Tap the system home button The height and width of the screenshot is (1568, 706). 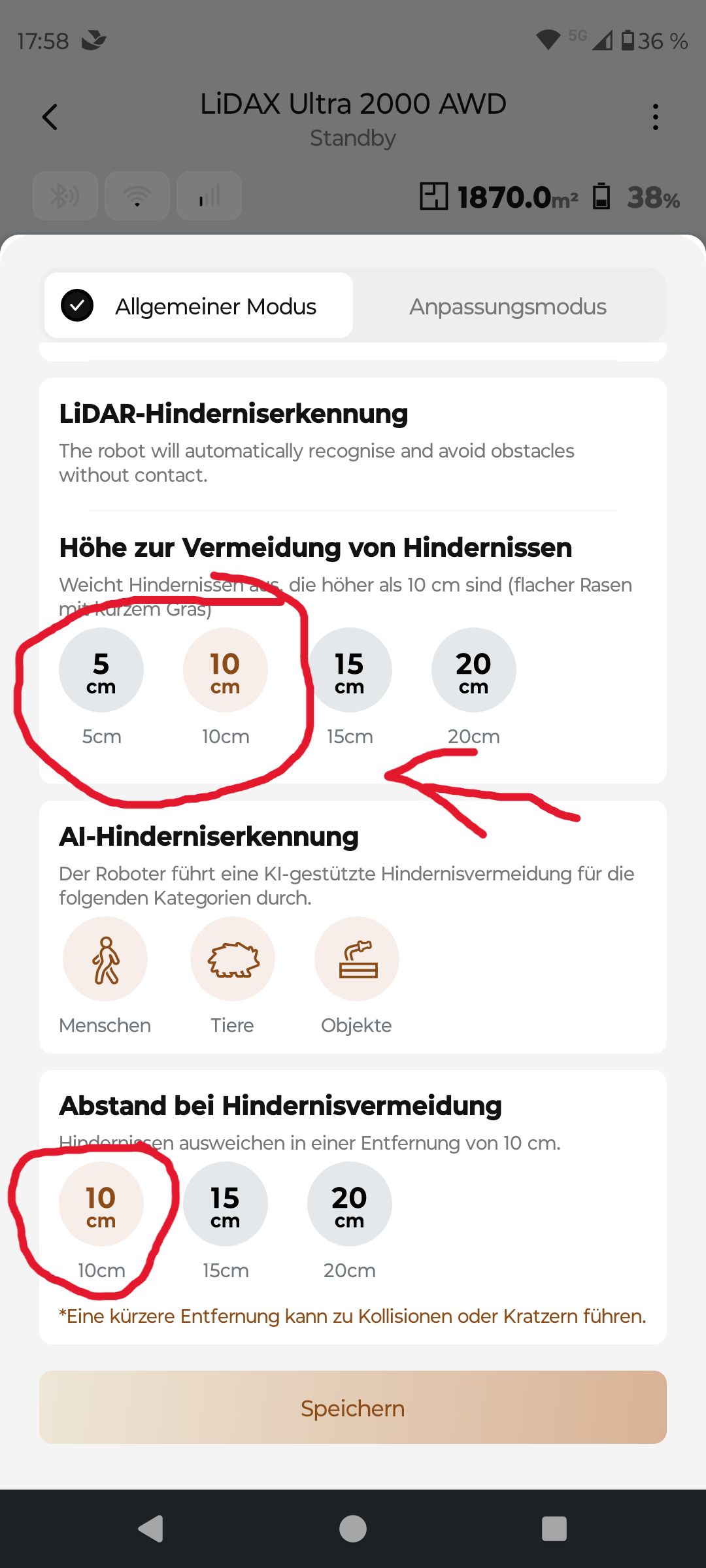coord(353,1529)
